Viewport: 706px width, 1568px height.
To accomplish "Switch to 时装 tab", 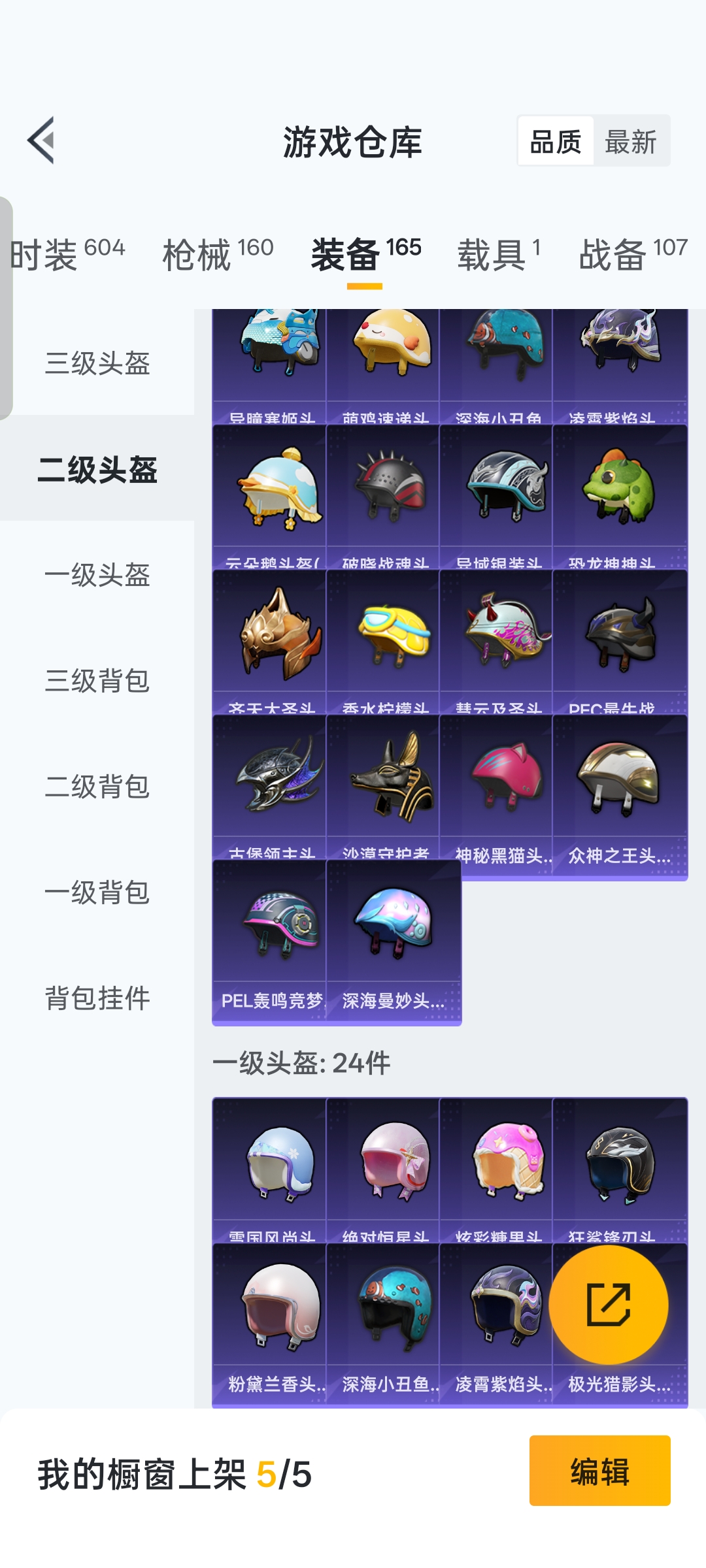I will click(x=67, y=253).
